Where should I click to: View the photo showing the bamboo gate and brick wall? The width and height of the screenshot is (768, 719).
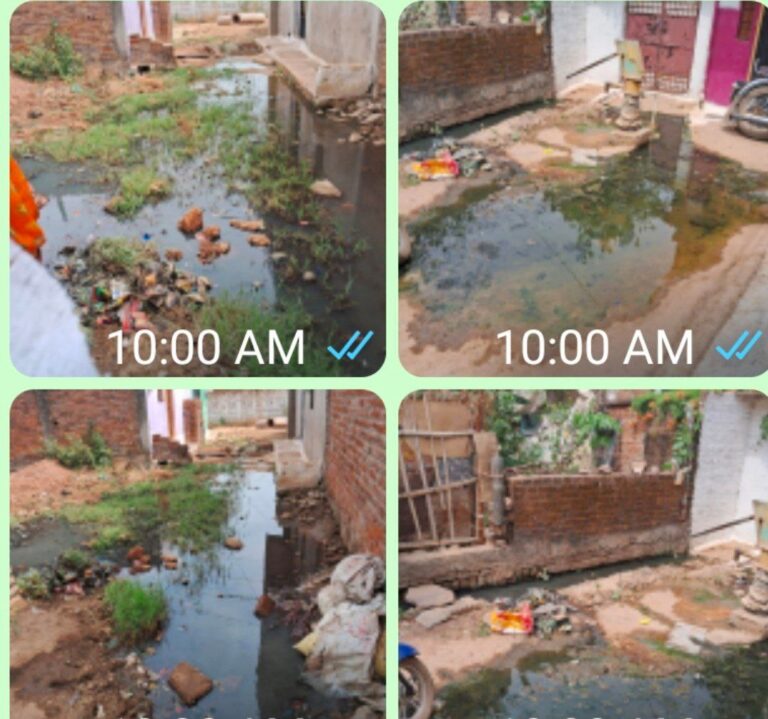[583, 553]
